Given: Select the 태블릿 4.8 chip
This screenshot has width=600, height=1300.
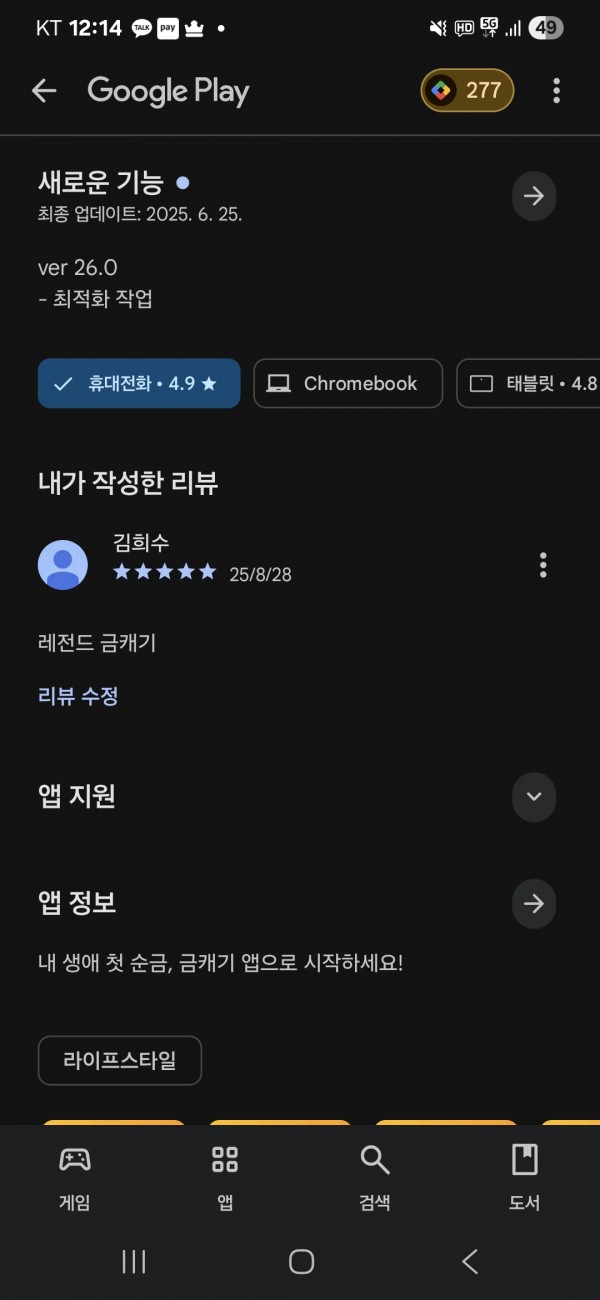Looking at the screenshot, I should (529, 383).
